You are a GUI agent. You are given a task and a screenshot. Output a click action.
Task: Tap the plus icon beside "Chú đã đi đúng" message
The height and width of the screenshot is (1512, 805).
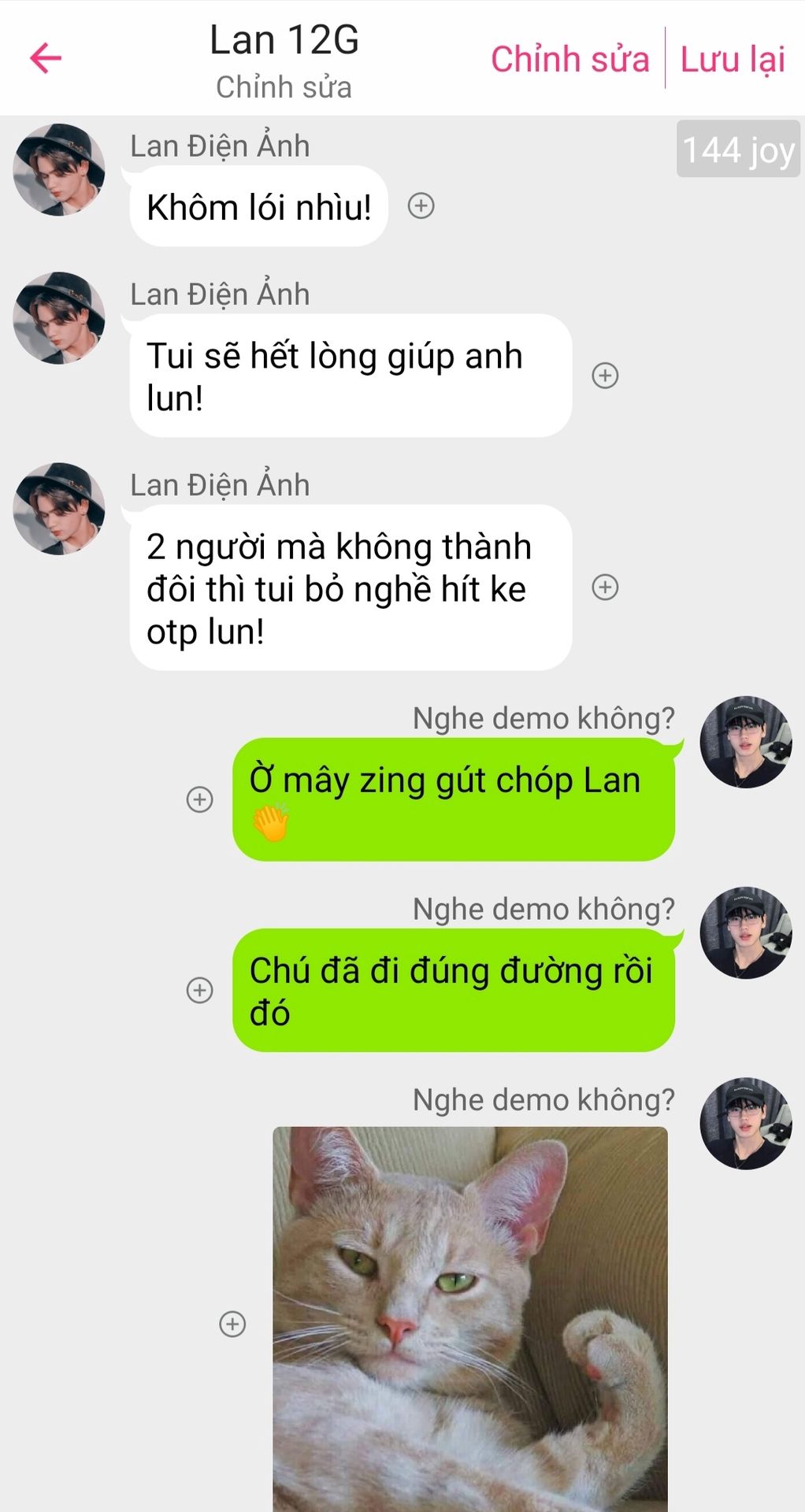(x=200, y=990)
